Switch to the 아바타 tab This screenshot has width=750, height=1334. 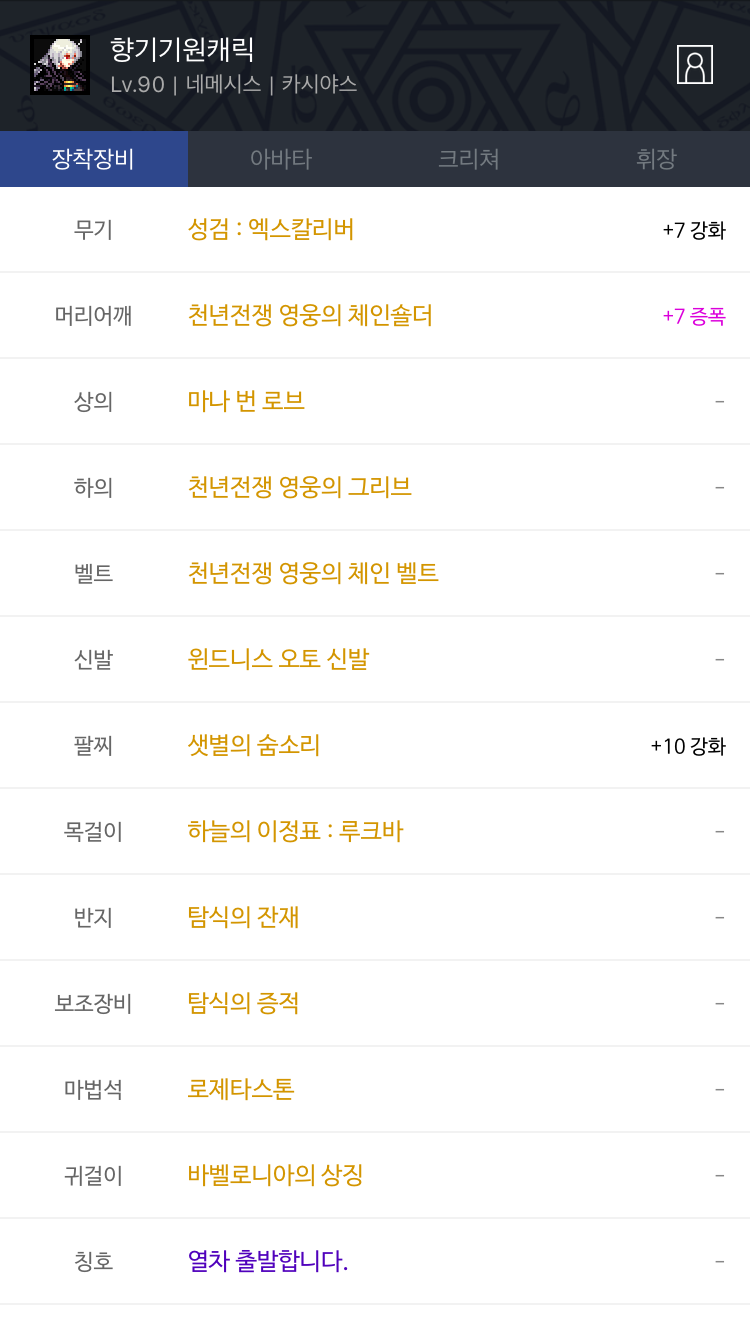281,159
